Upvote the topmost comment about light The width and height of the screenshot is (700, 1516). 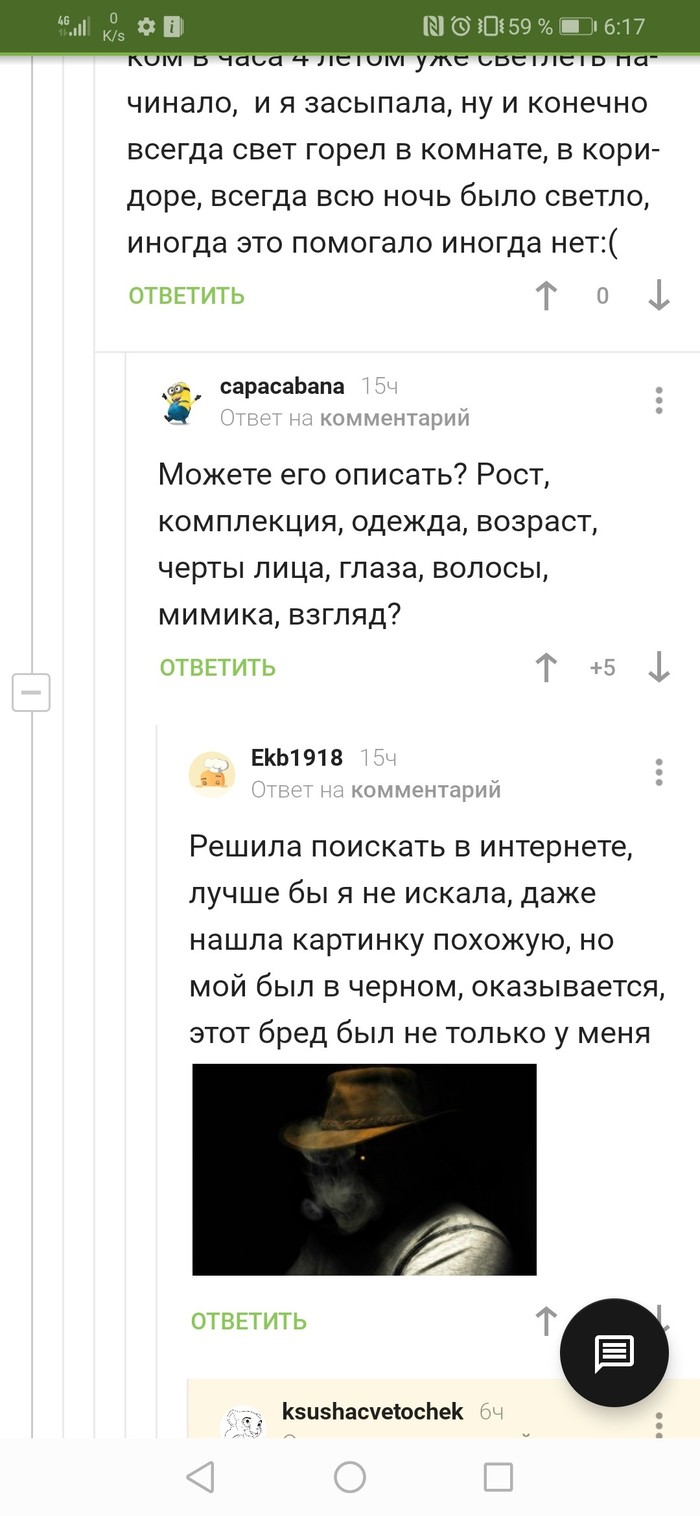click(546, 296)
